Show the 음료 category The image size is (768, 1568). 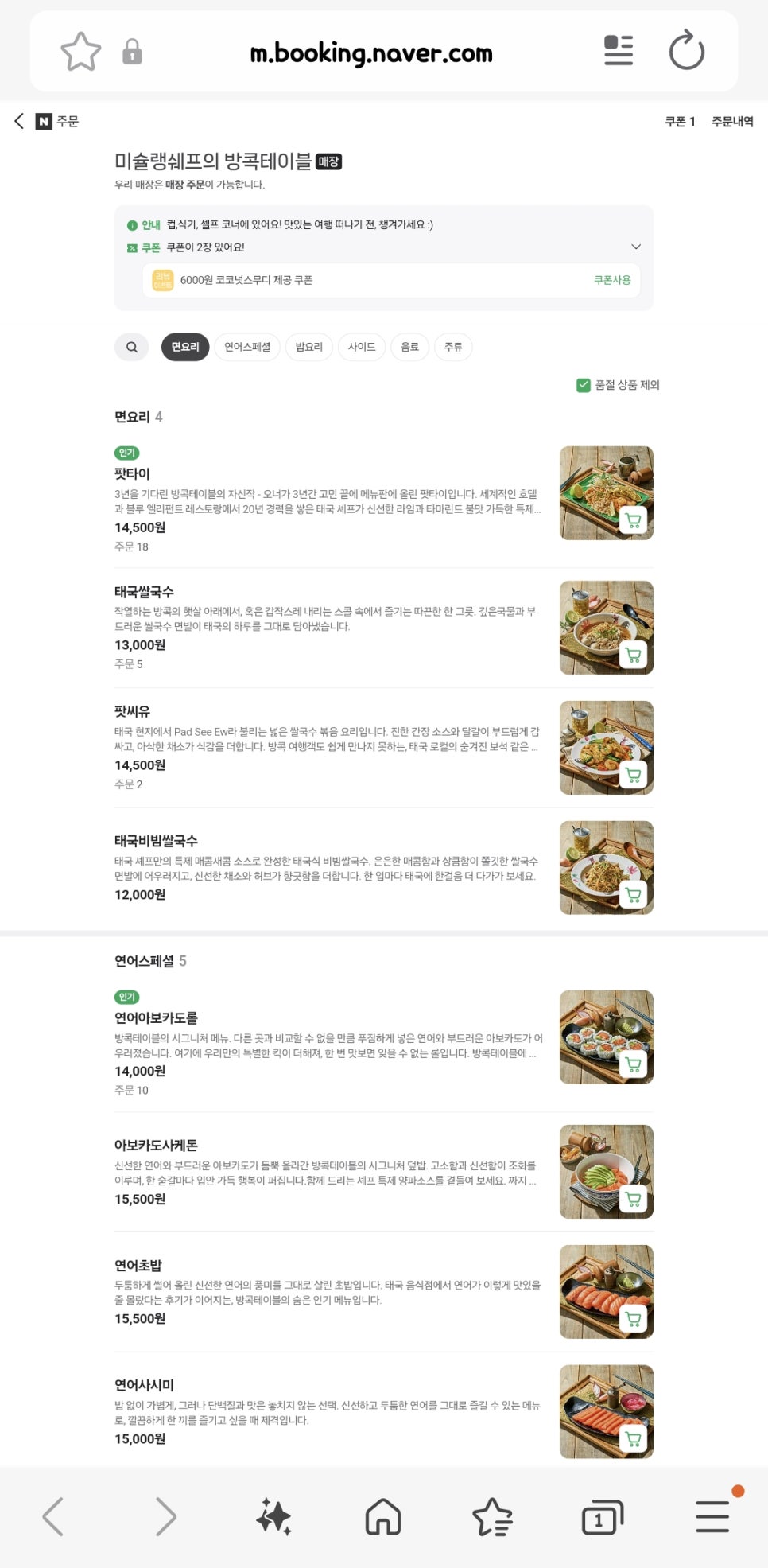[x=409, y=347]
